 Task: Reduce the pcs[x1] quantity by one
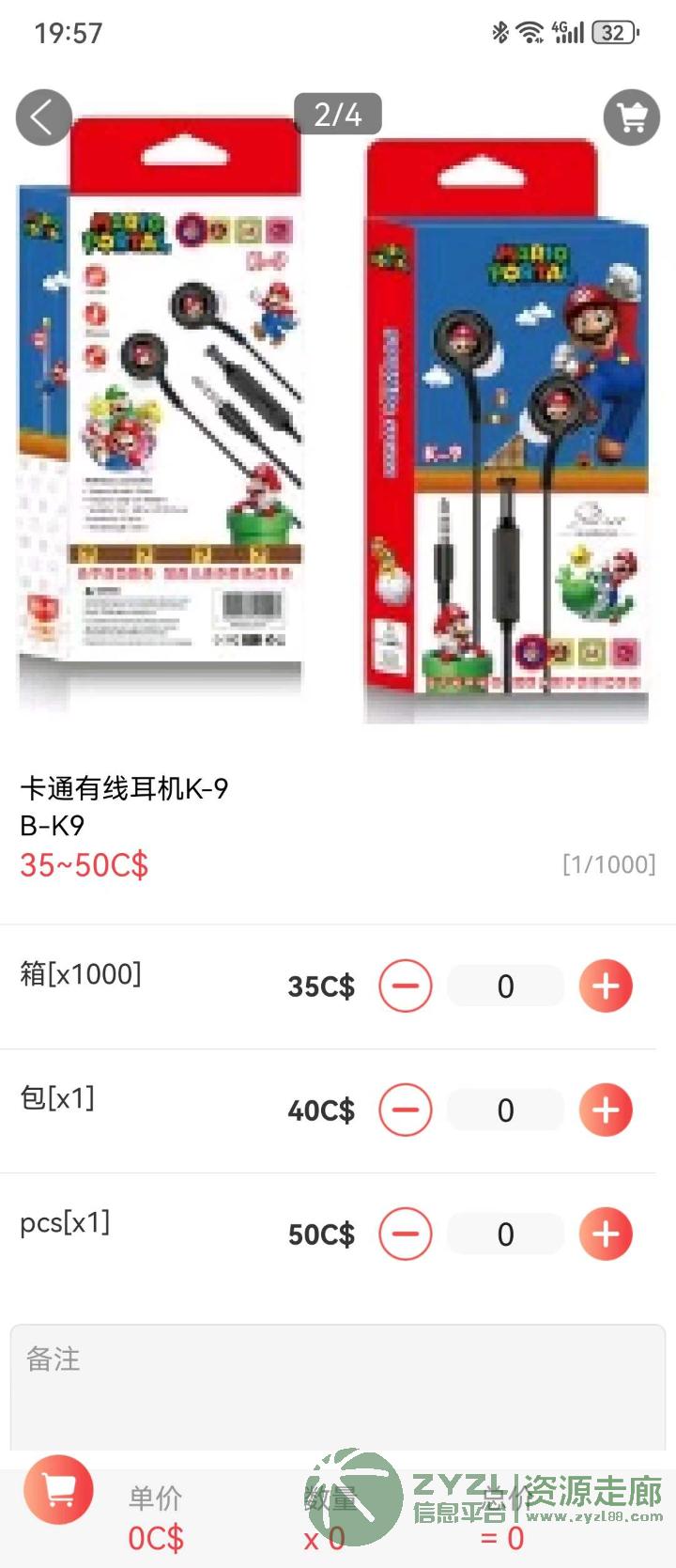tap(406, 1234)
